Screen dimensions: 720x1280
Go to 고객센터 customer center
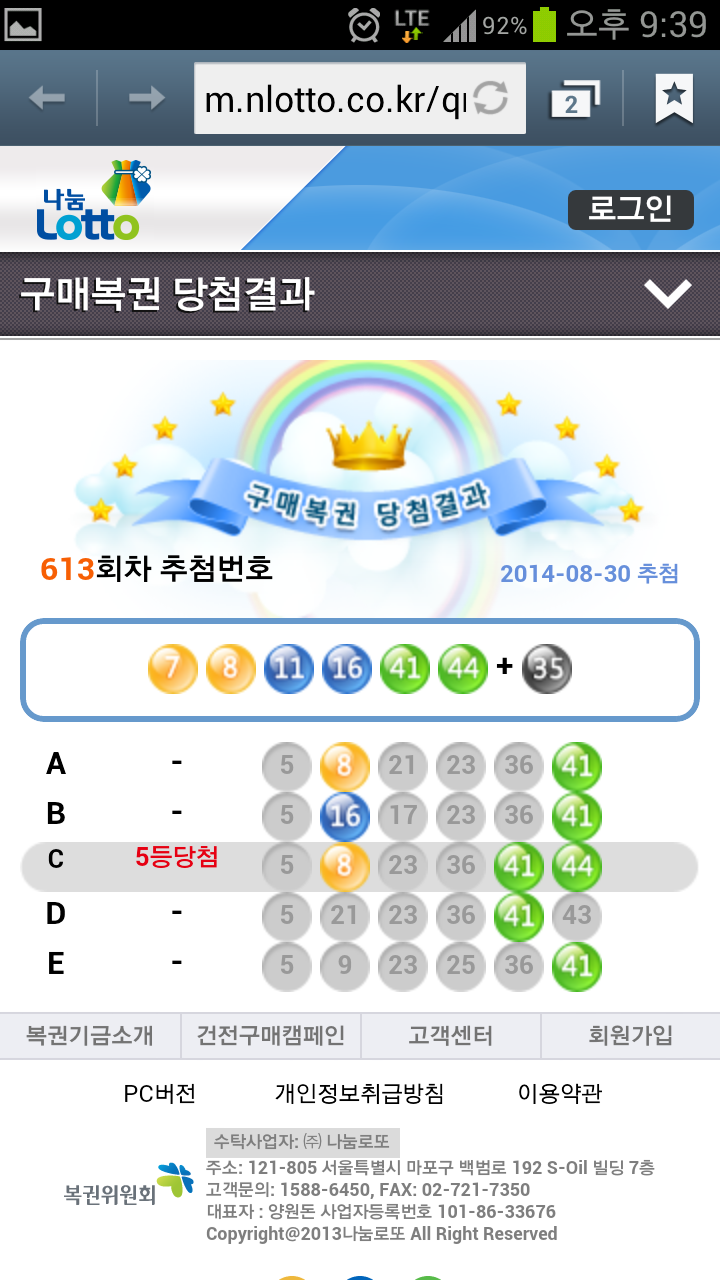coord(450,1036)
